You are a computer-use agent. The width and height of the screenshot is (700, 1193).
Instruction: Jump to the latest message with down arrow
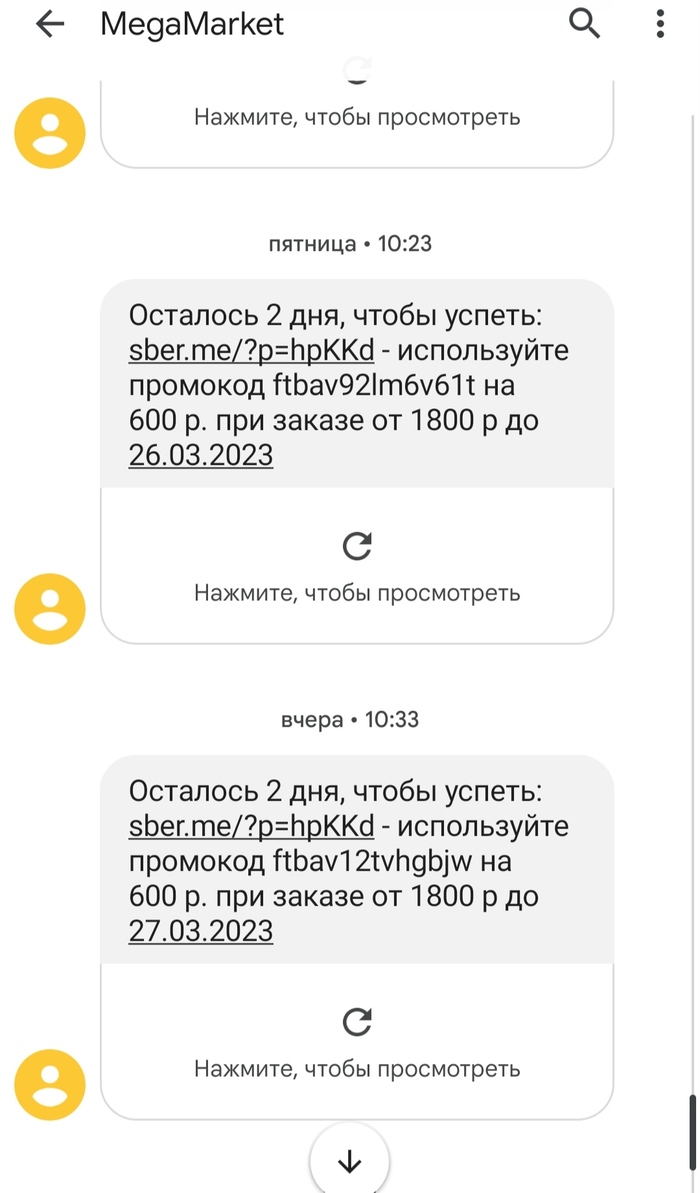click(x=349, y=1161)
